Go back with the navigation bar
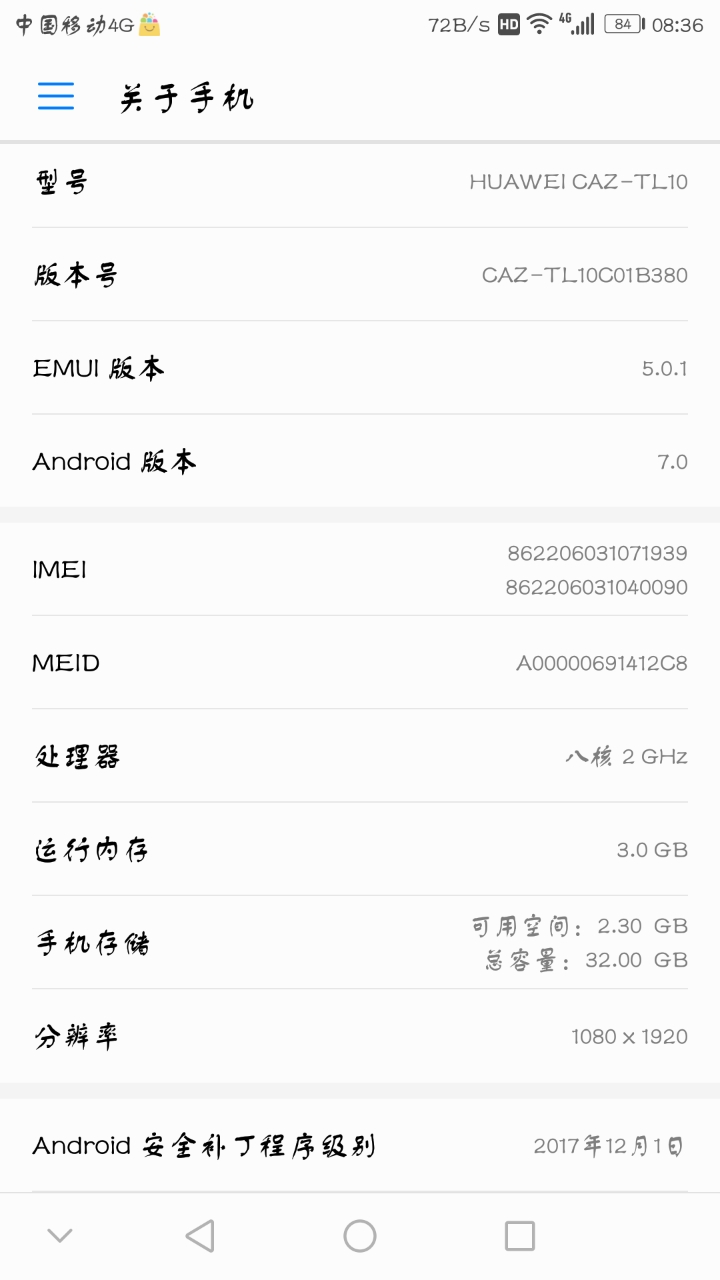 click(x=200, y=1236)
